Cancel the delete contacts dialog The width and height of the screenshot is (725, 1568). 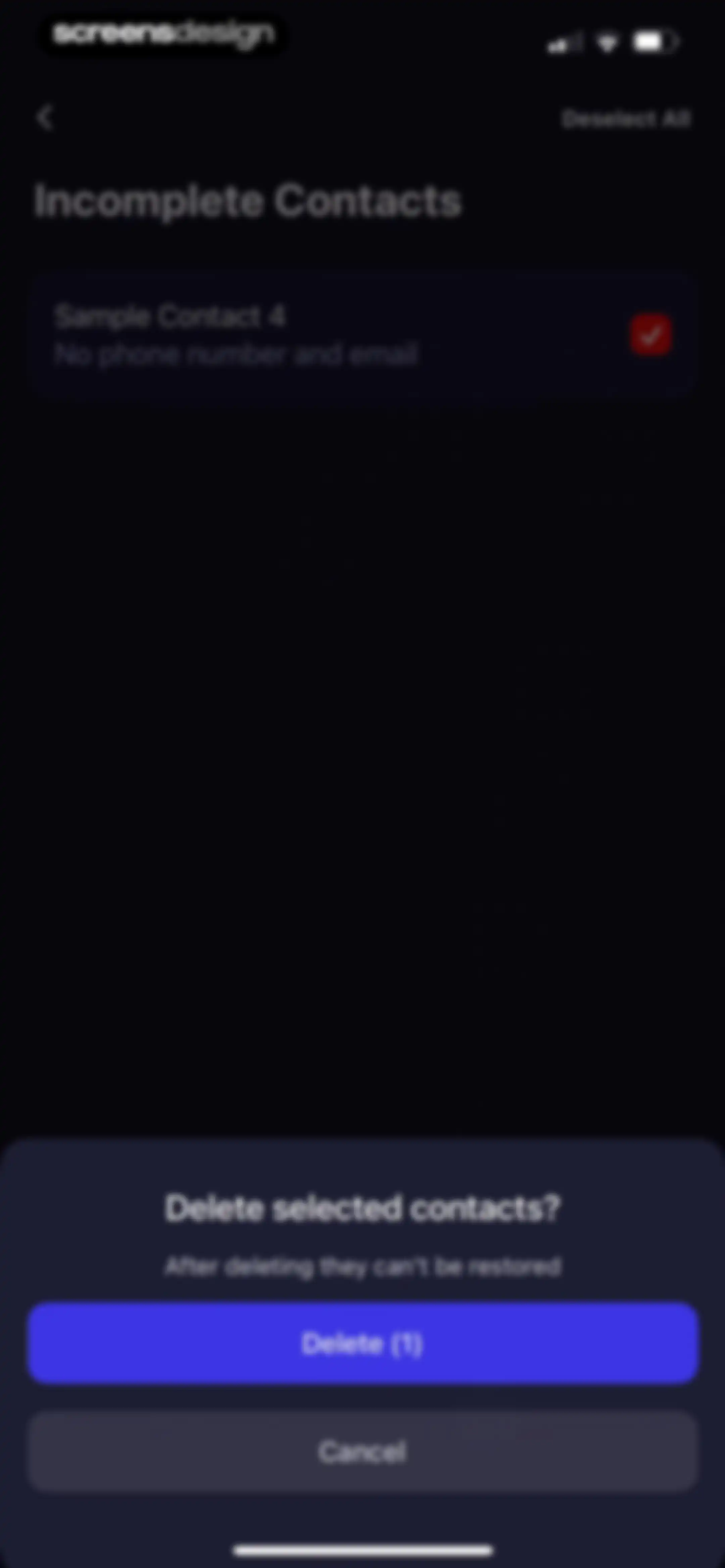click(x=363, y=1451)
